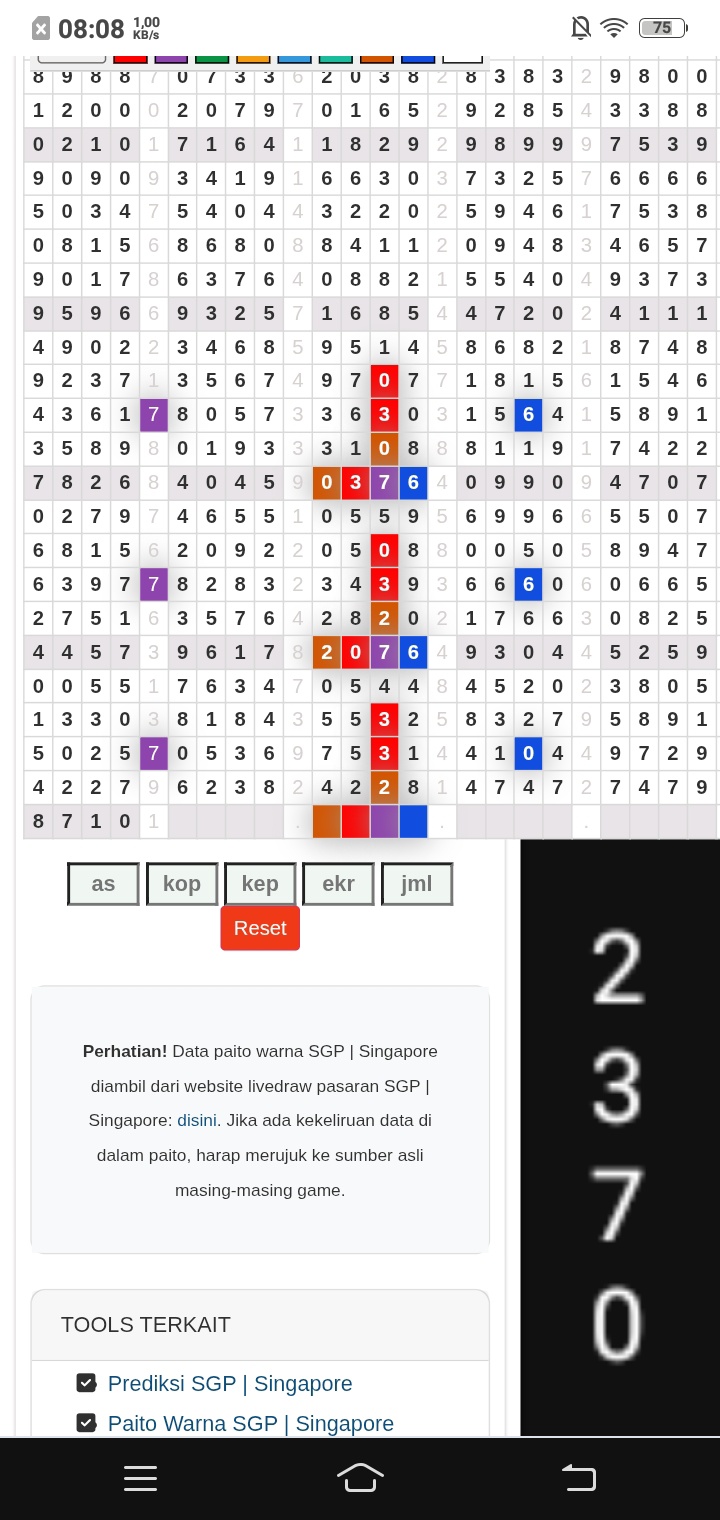Screen dimensions: 720x1520
Task: Select the 'jml' button
Action: [417, 884]
